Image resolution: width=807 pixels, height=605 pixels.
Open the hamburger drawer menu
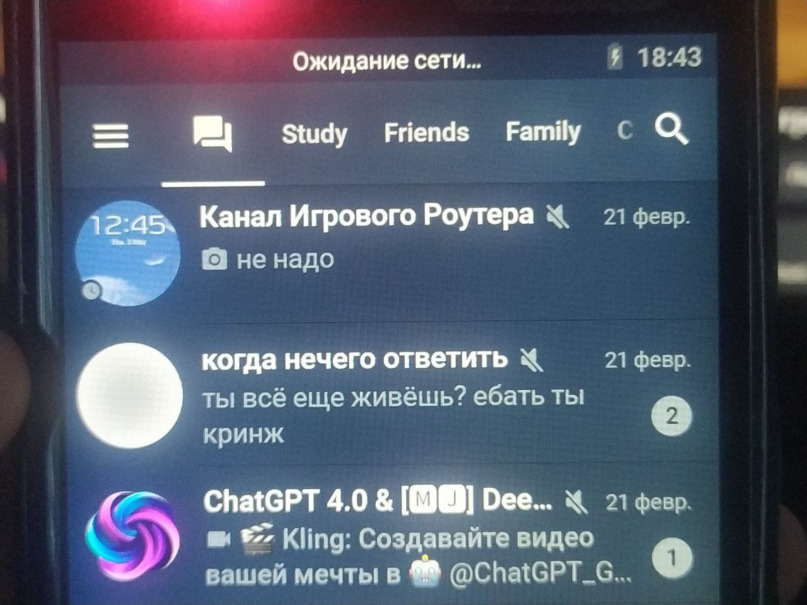pos(110,135)
